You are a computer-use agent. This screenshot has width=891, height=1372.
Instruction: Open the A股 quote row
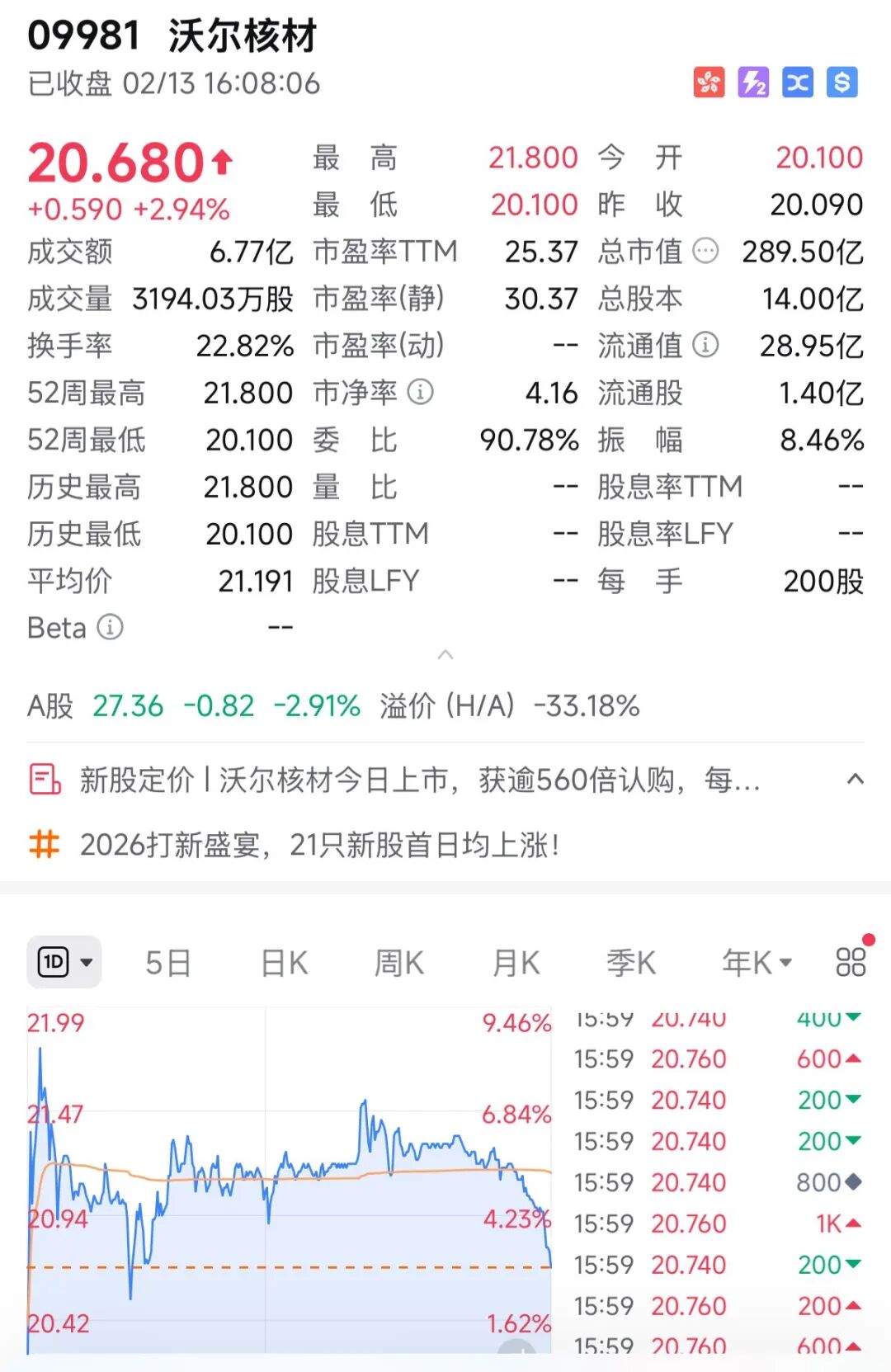pyautogui.click(x=330, y=706)
